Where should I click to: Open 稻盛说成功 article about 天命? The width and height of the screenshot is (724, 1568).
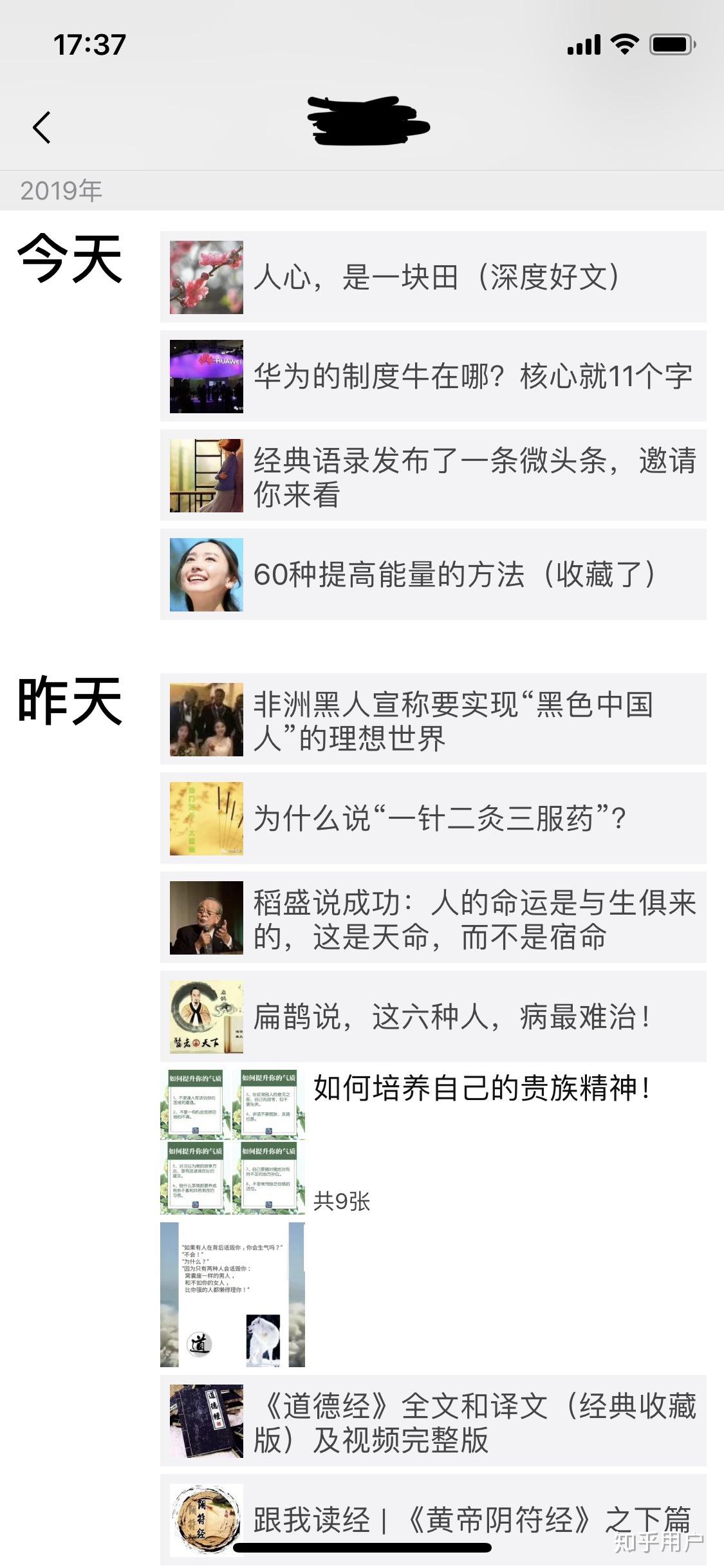(432, 918)
